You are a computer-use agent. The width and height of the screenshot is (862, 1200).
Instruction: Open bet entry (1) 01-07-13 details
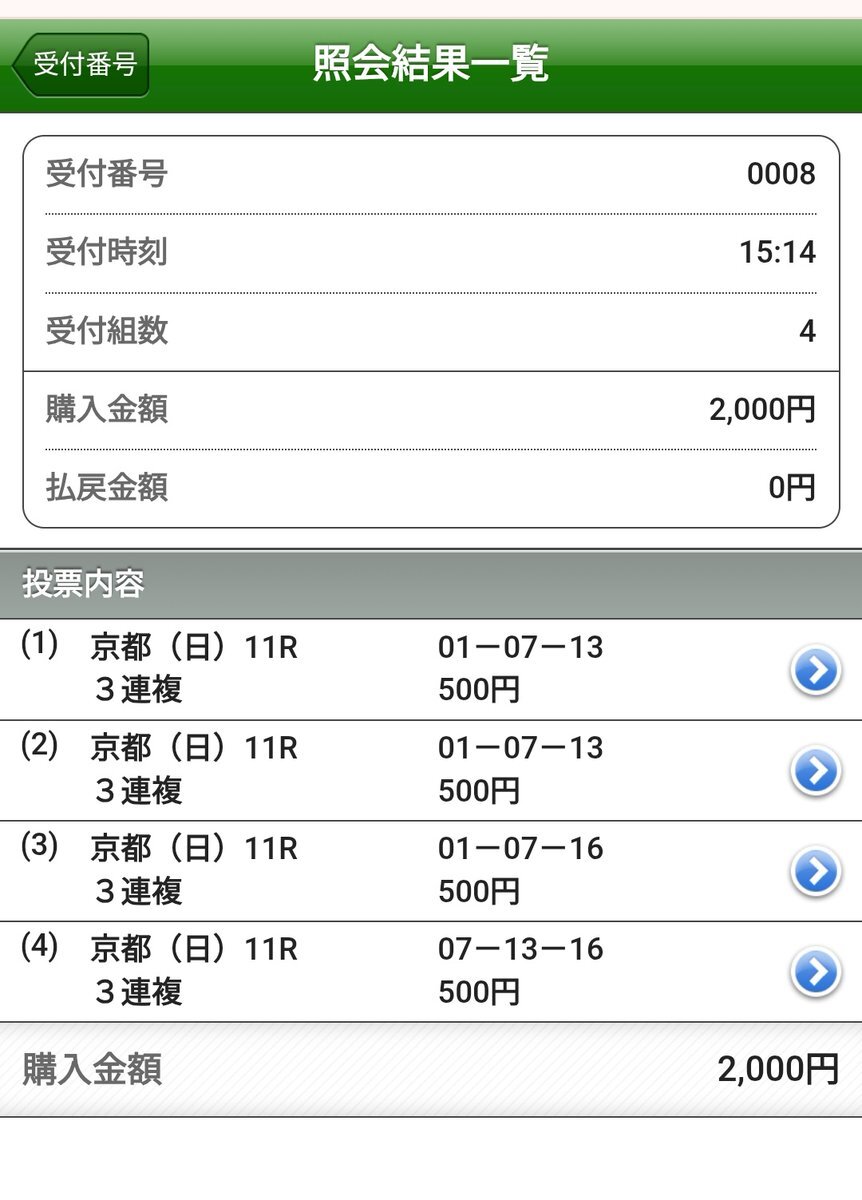[815, 671]
